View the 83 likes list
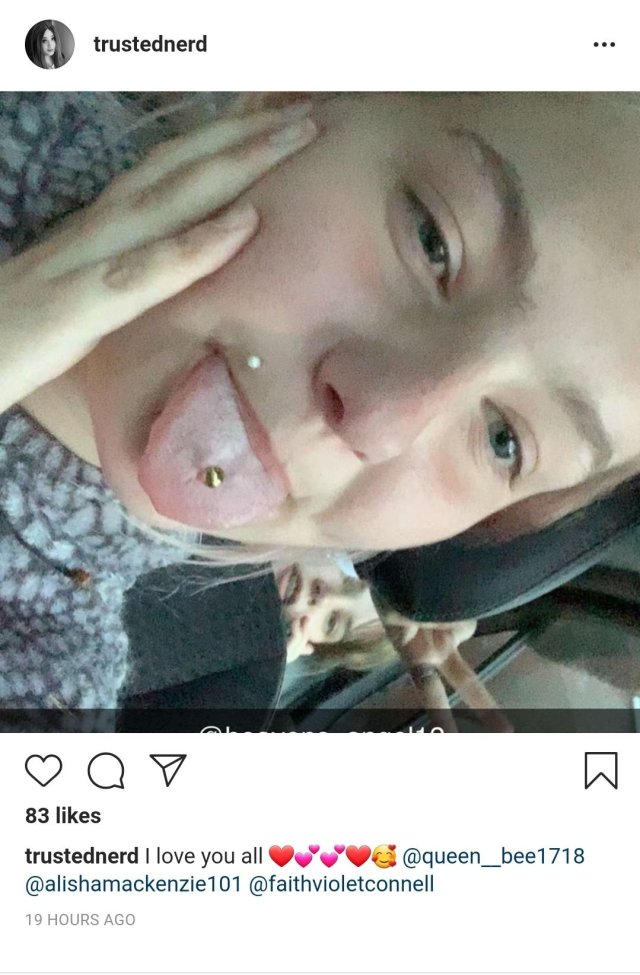 [63, 816]
